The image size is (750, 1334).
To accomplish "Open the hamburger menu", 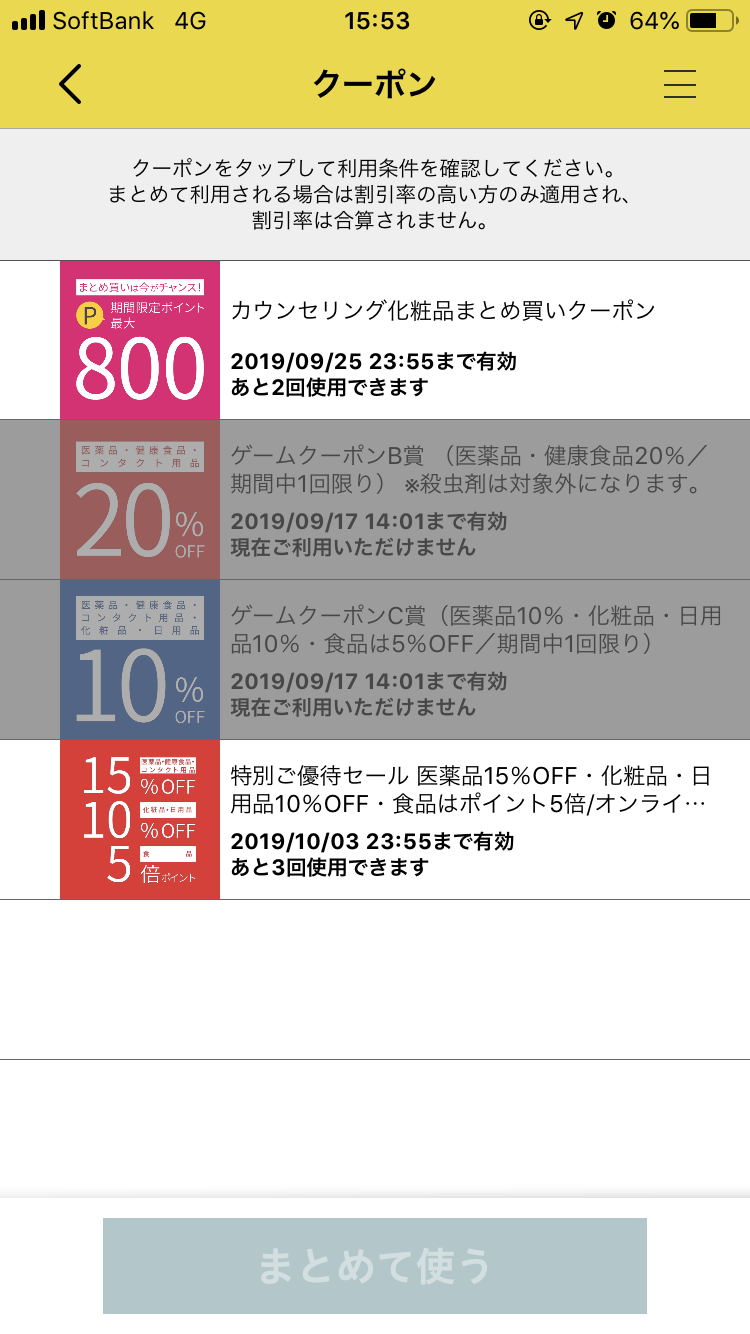I will (680, 84).
